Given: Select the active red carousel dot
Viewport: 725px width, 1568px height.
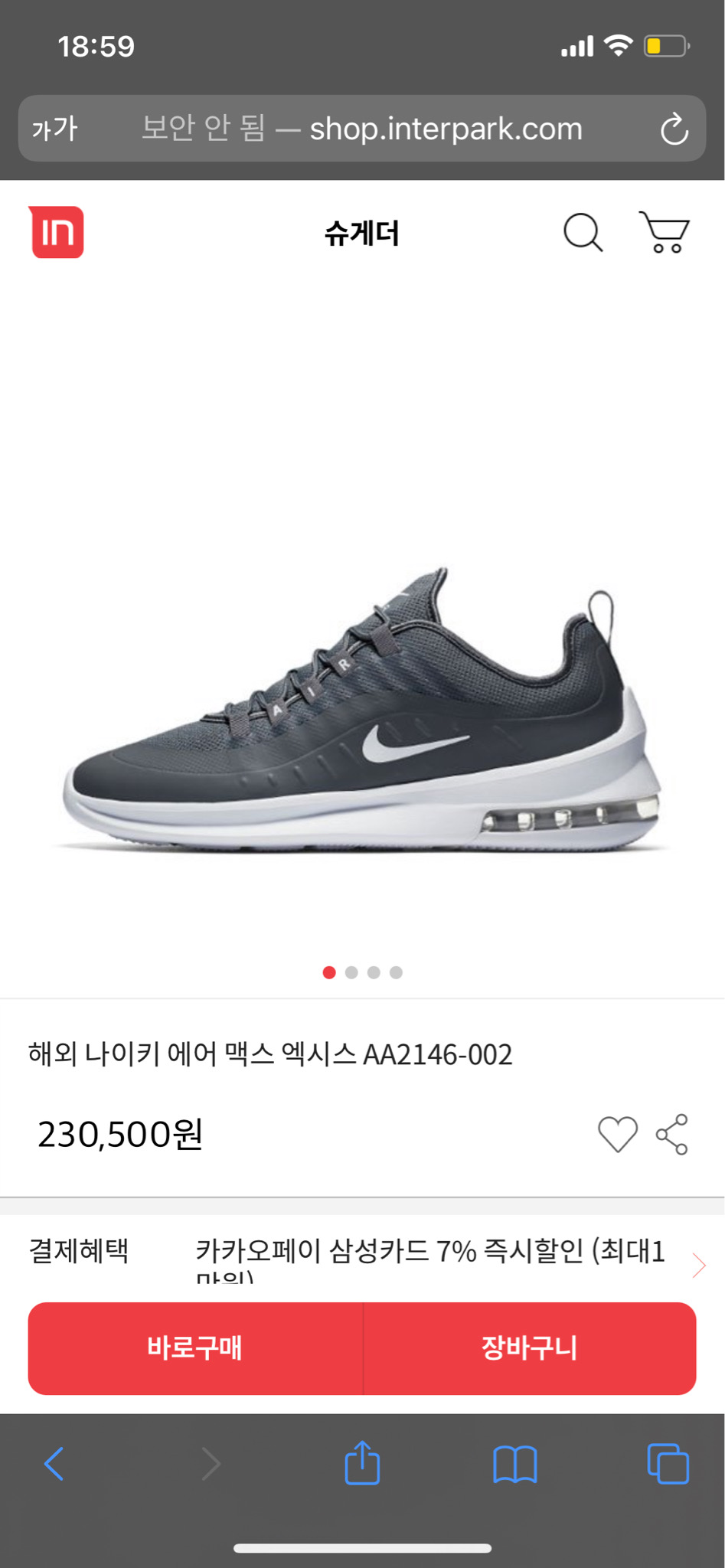Looking at the screenshot, I should click(329, 972).
